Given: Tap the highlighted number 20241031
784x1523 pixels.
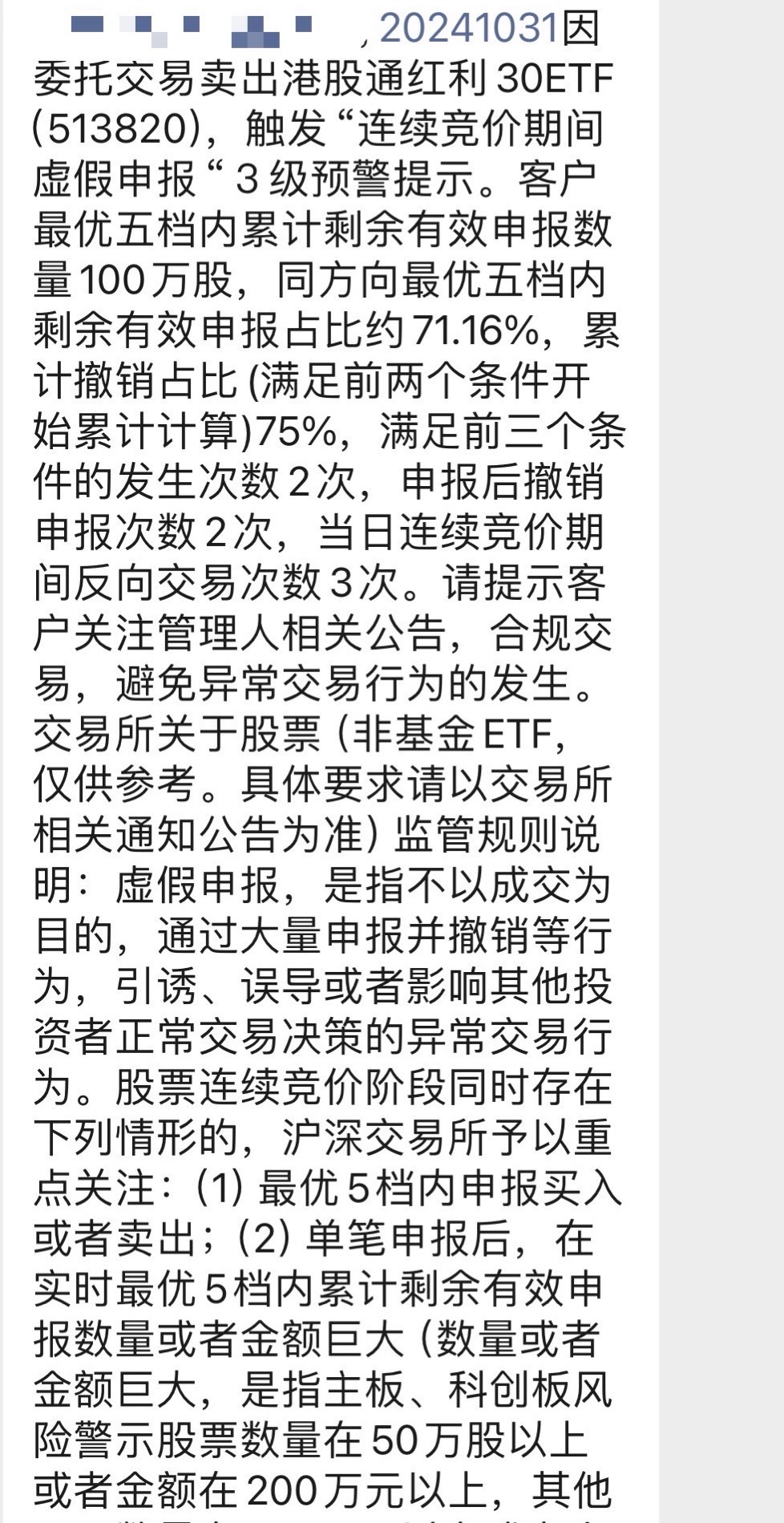Looking at the screenshot, I should 469,28.
